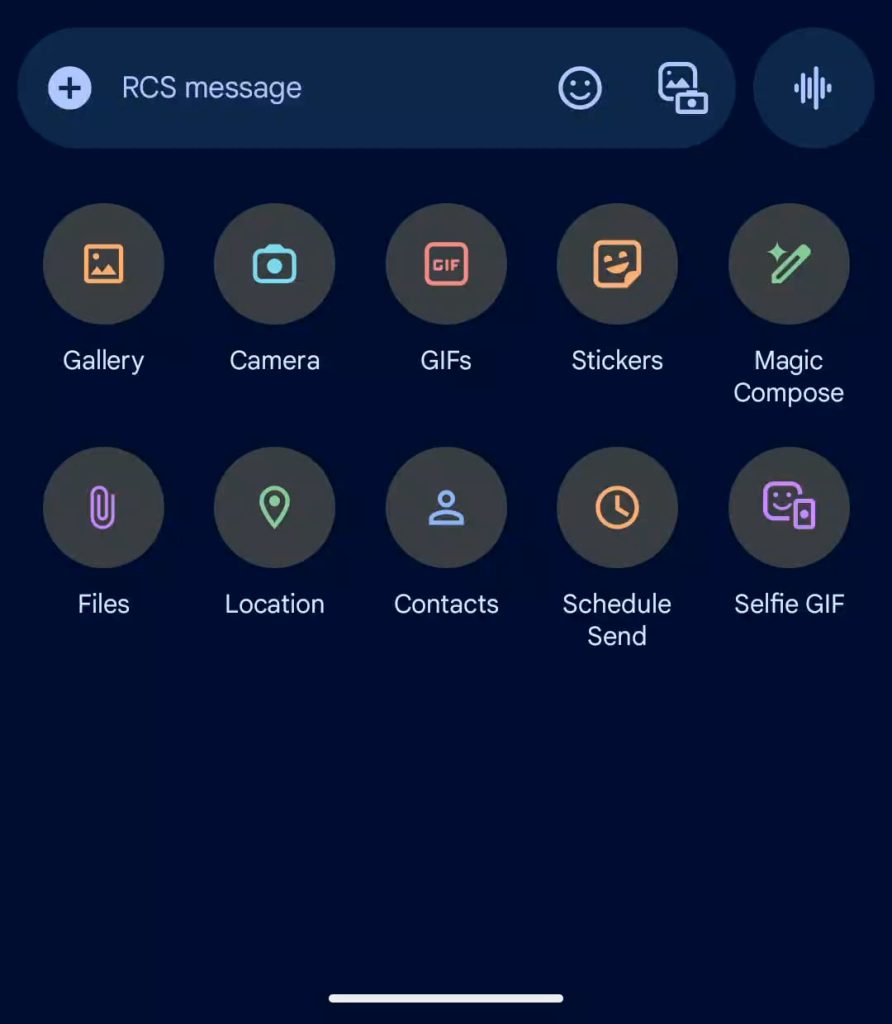Select the Camera icon
The width and height of the screenshot is (892, 1024).
tap(274, 263)
